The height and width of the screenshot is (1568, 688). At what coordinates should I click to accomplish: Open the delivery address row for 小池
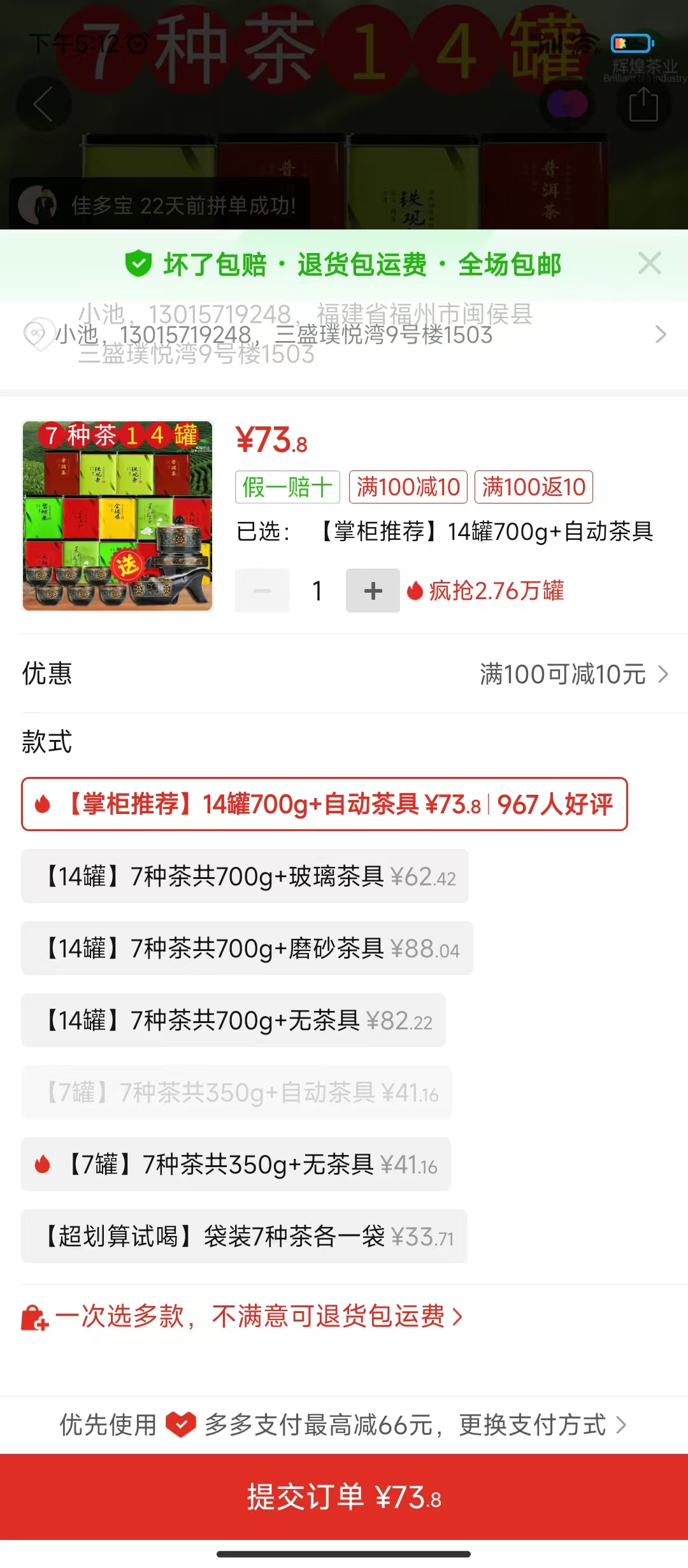pyautogui.click(x=344, y=335)
